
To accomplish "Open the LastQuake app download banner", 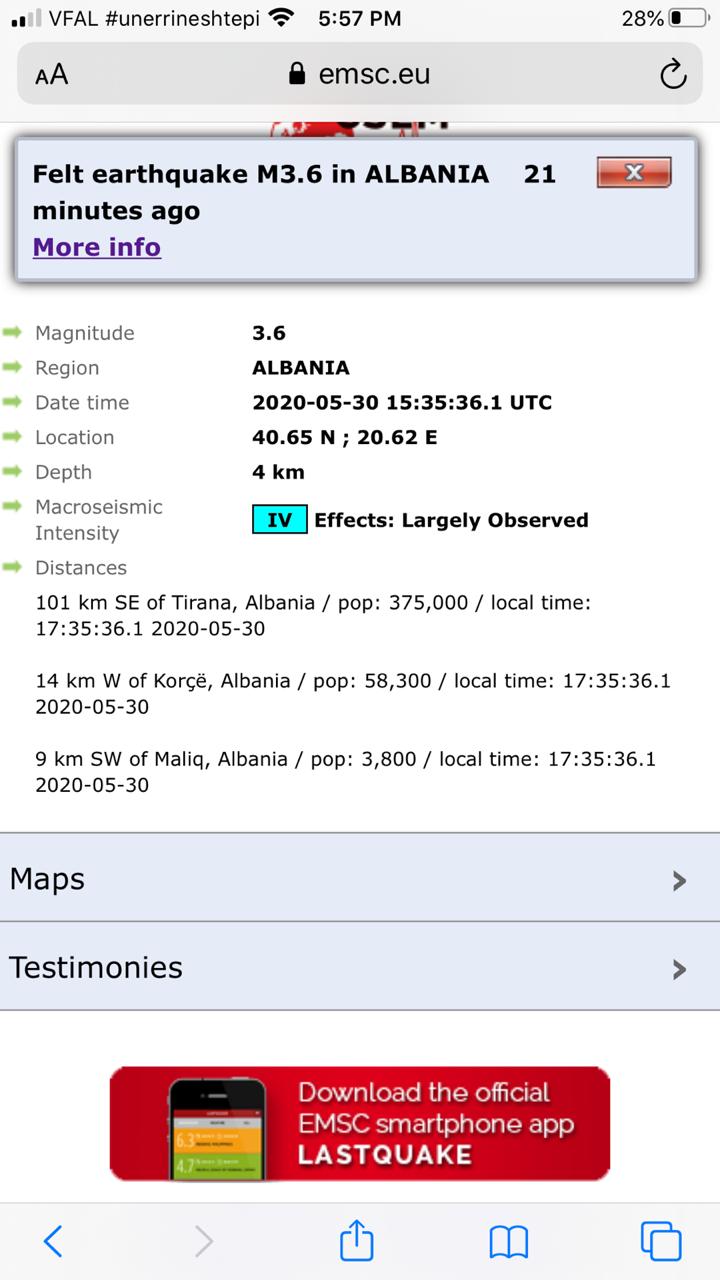I will [360, 1124].
